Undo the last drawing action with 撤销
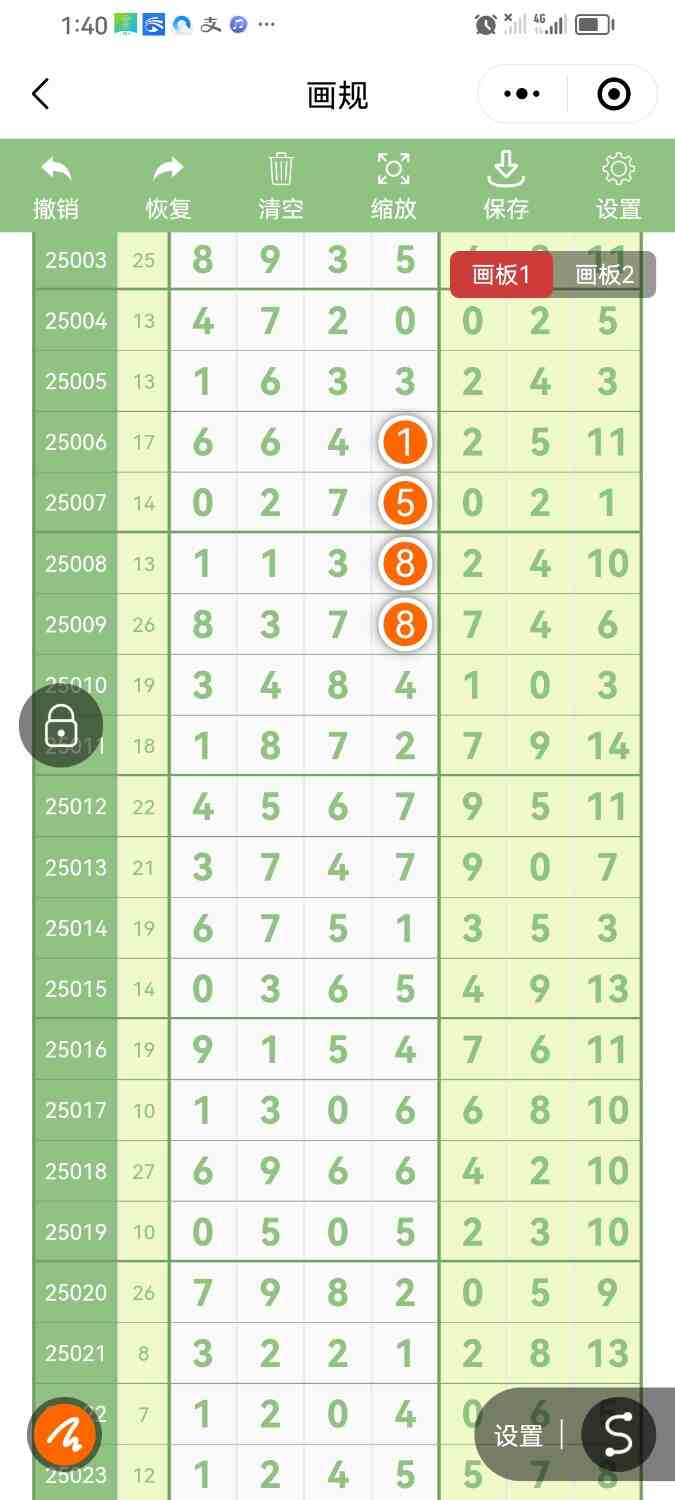 click(56, 186)
